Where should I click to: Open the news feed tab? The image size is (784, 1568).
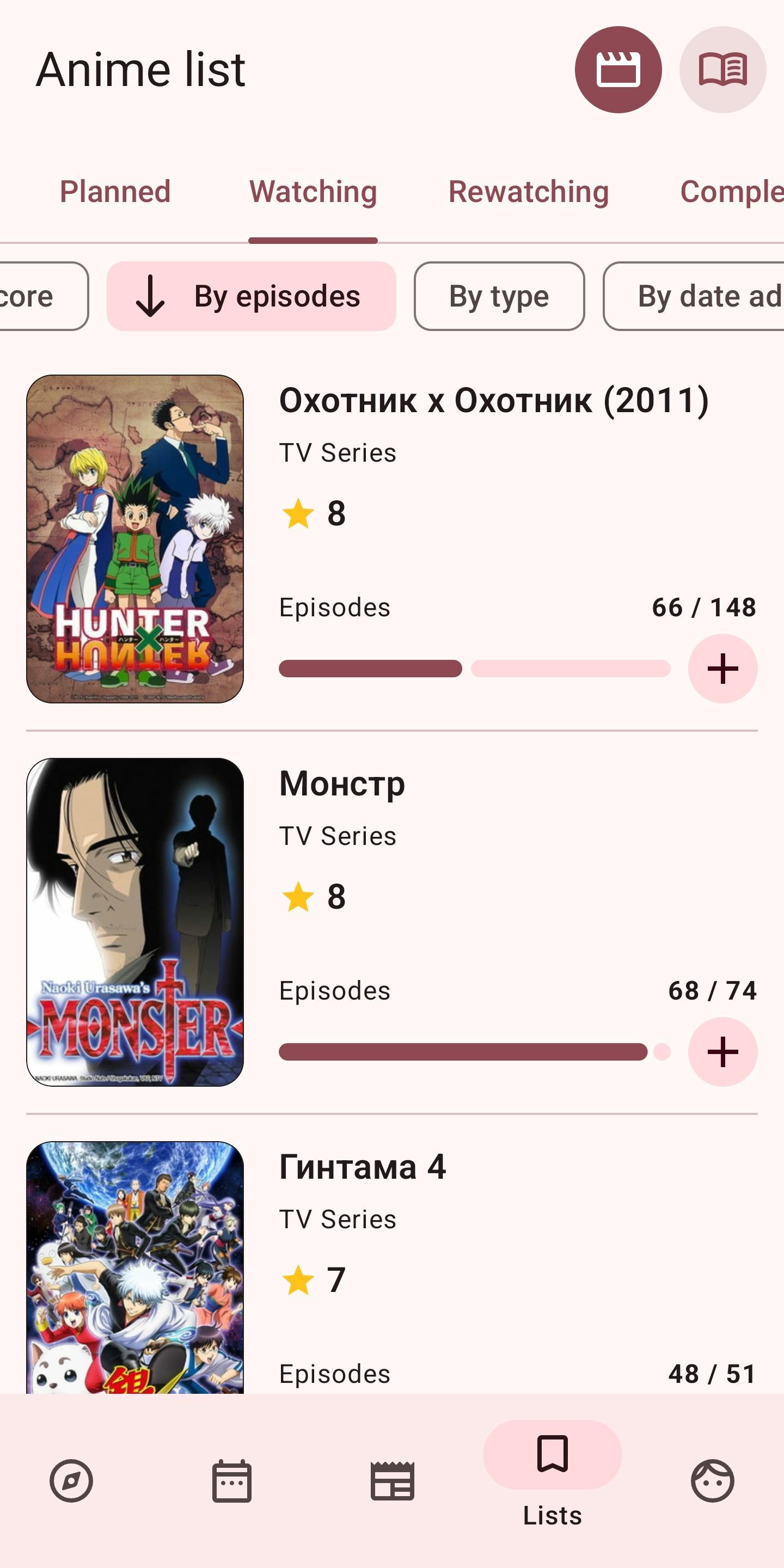point(392,1480)
